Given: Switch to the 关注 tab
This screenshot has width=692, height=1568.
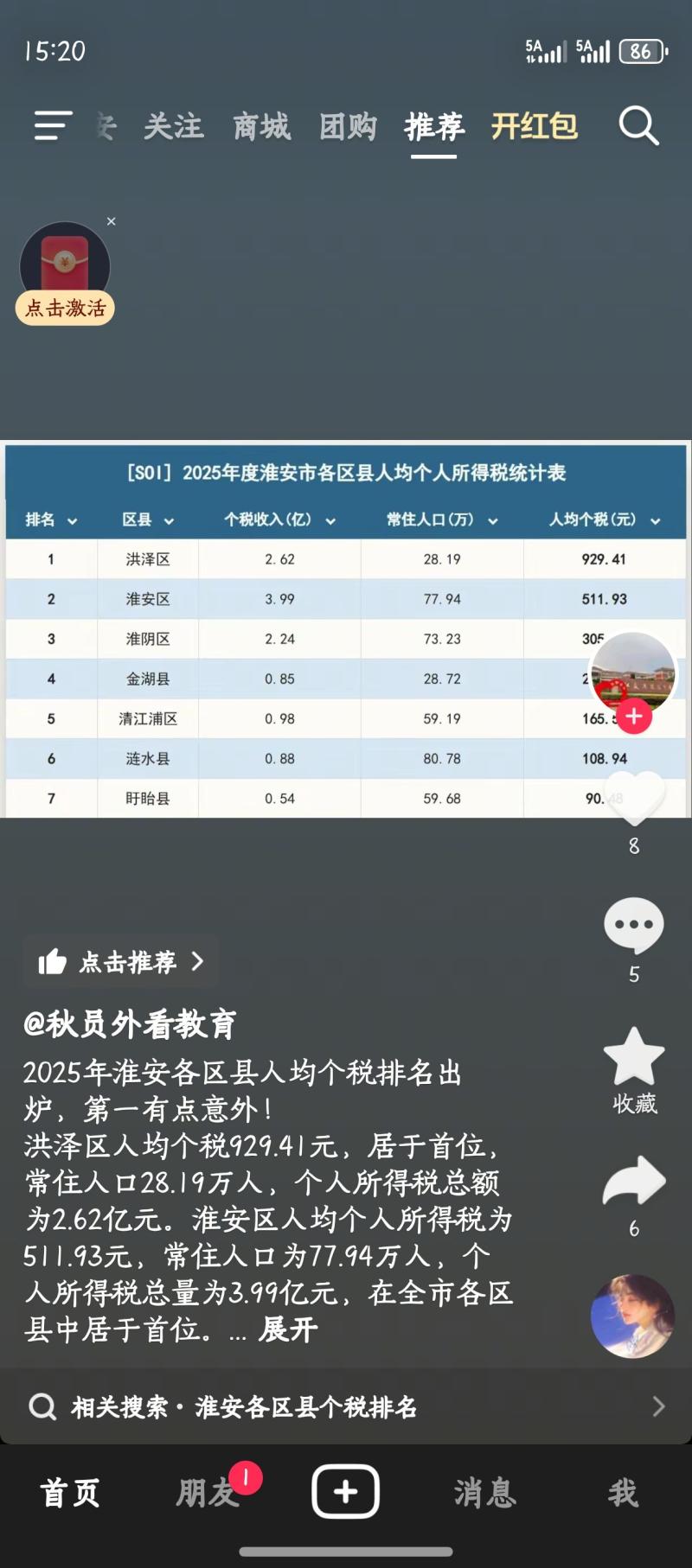Looking at the screenshot, I should tap(174, 127).
